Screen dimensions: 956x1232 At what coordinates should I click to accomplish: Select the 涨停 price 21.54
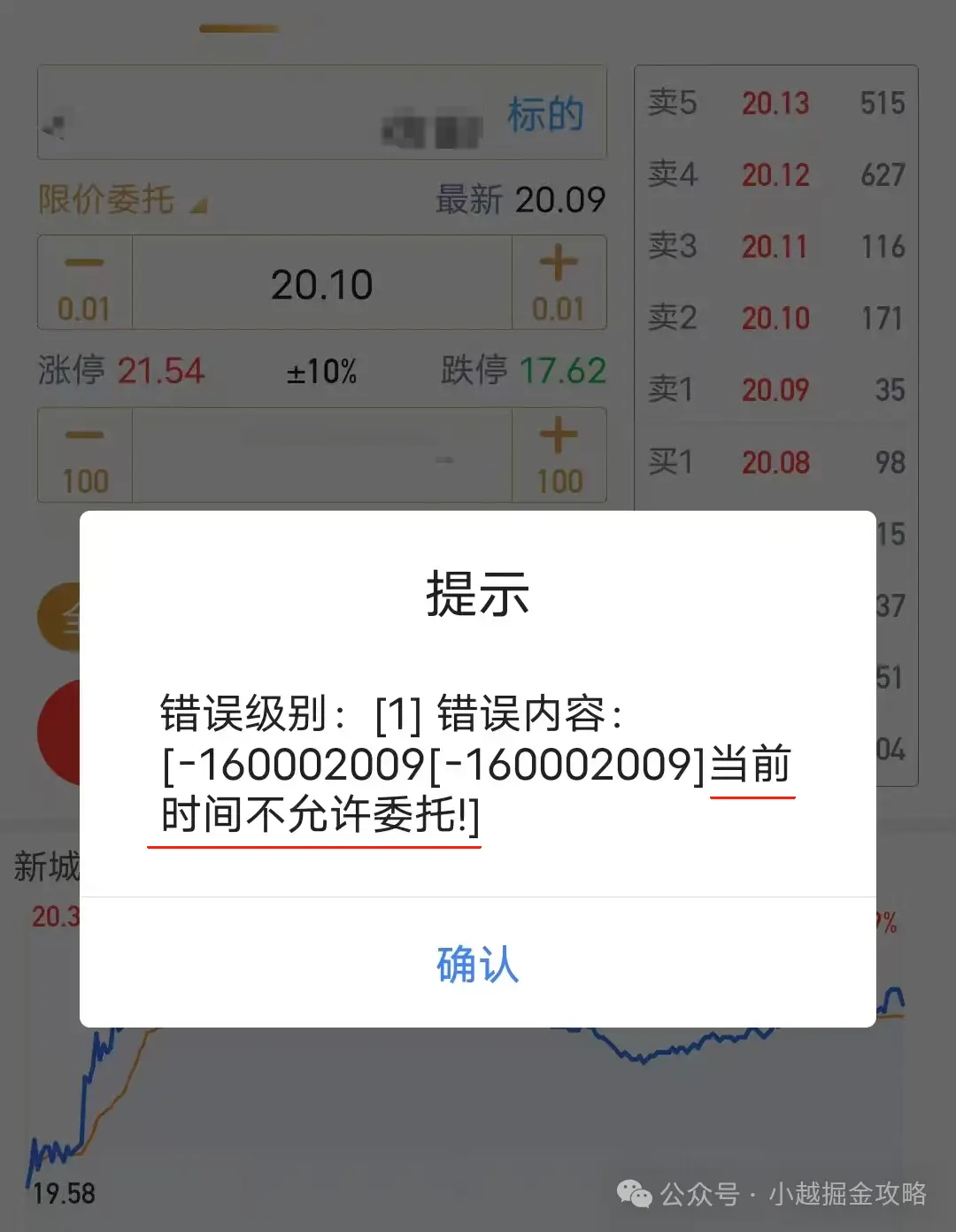click(x=161, y=372)
